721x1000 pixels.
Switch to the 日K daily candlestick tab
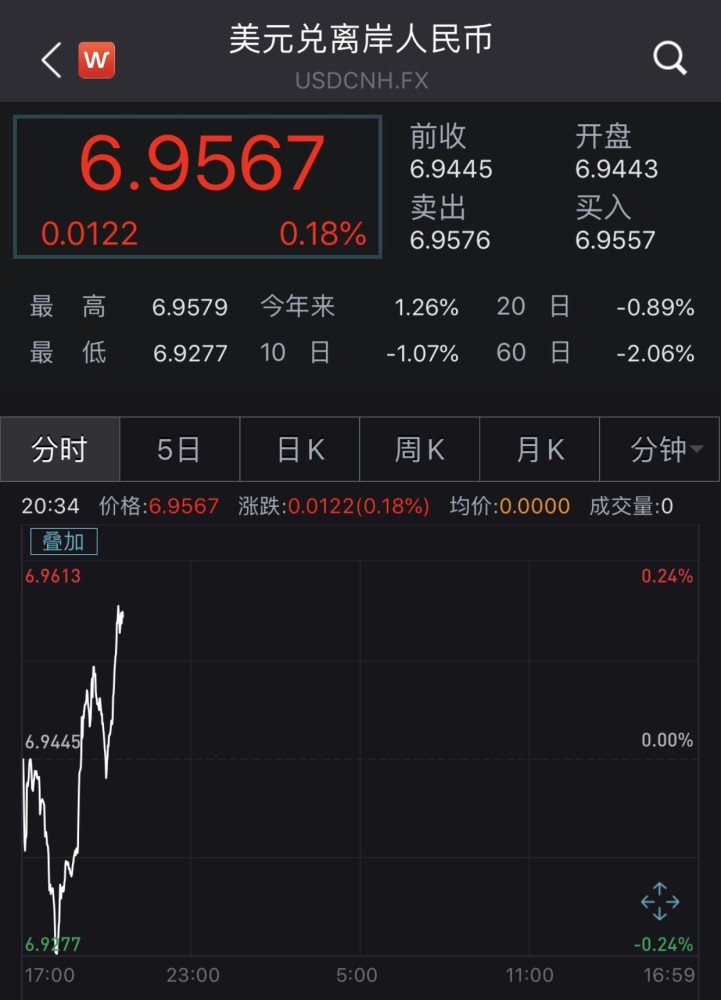[x=299, y=449]
